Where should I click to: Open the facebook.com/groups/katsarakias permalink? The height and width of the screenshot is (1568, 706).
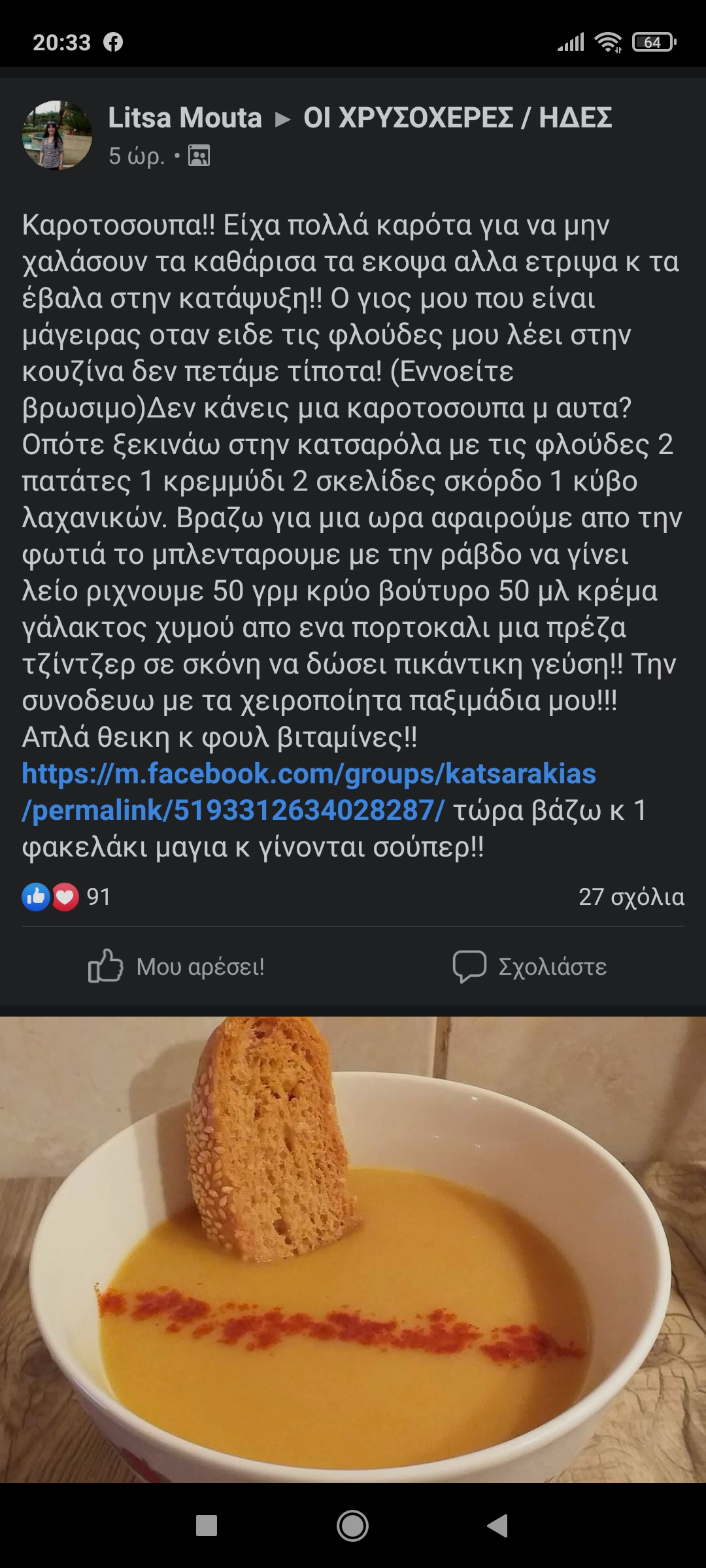point(309,792)
